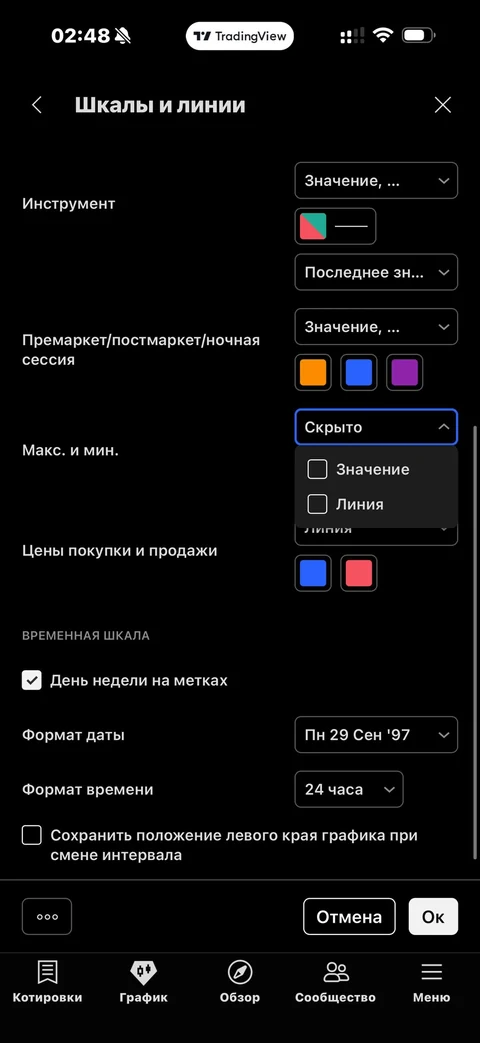The image size is (480, 1043).
Task: Switch to the Котировки tab
Action: pyautogui.click(x=47, y=982)
